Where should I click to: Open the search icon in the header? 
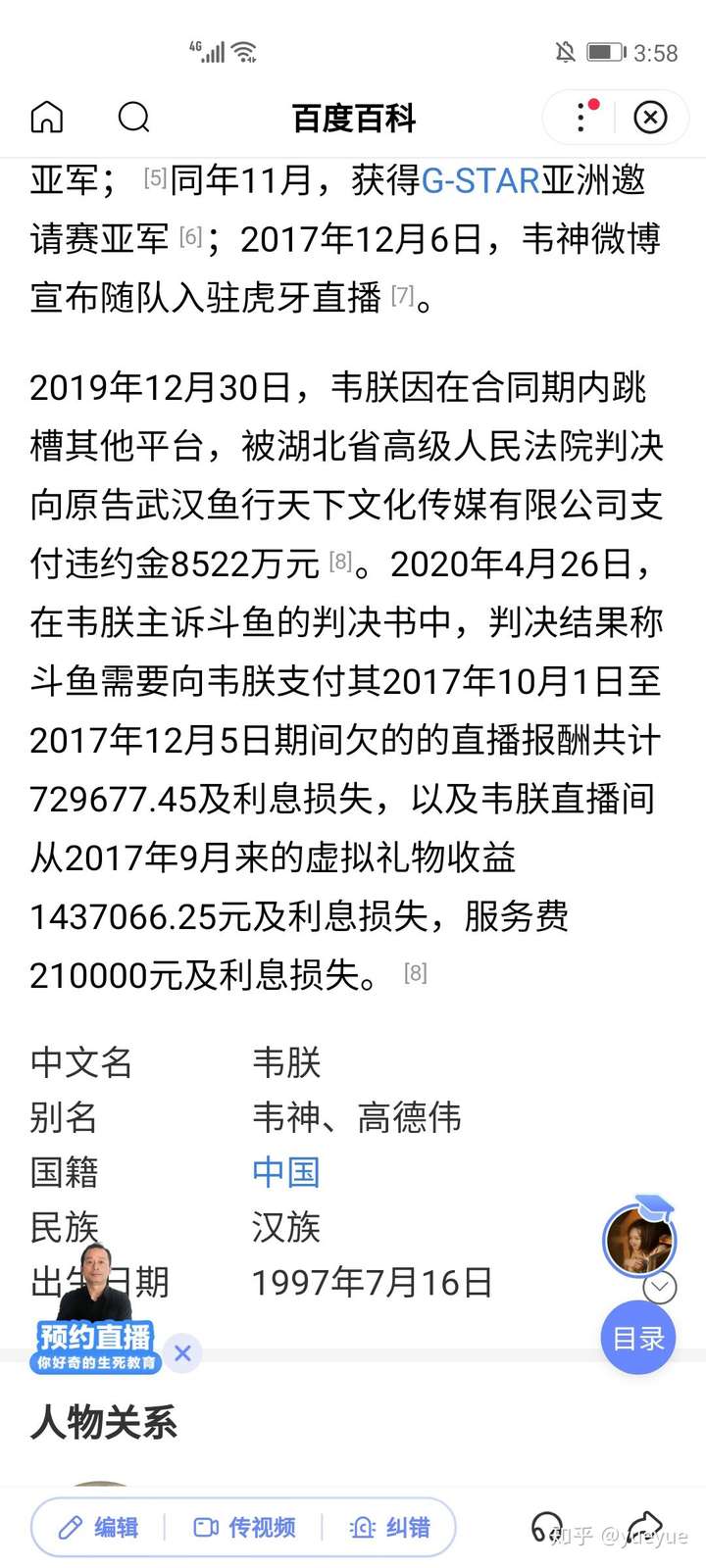pyautogui.click(x=133, y=118)
